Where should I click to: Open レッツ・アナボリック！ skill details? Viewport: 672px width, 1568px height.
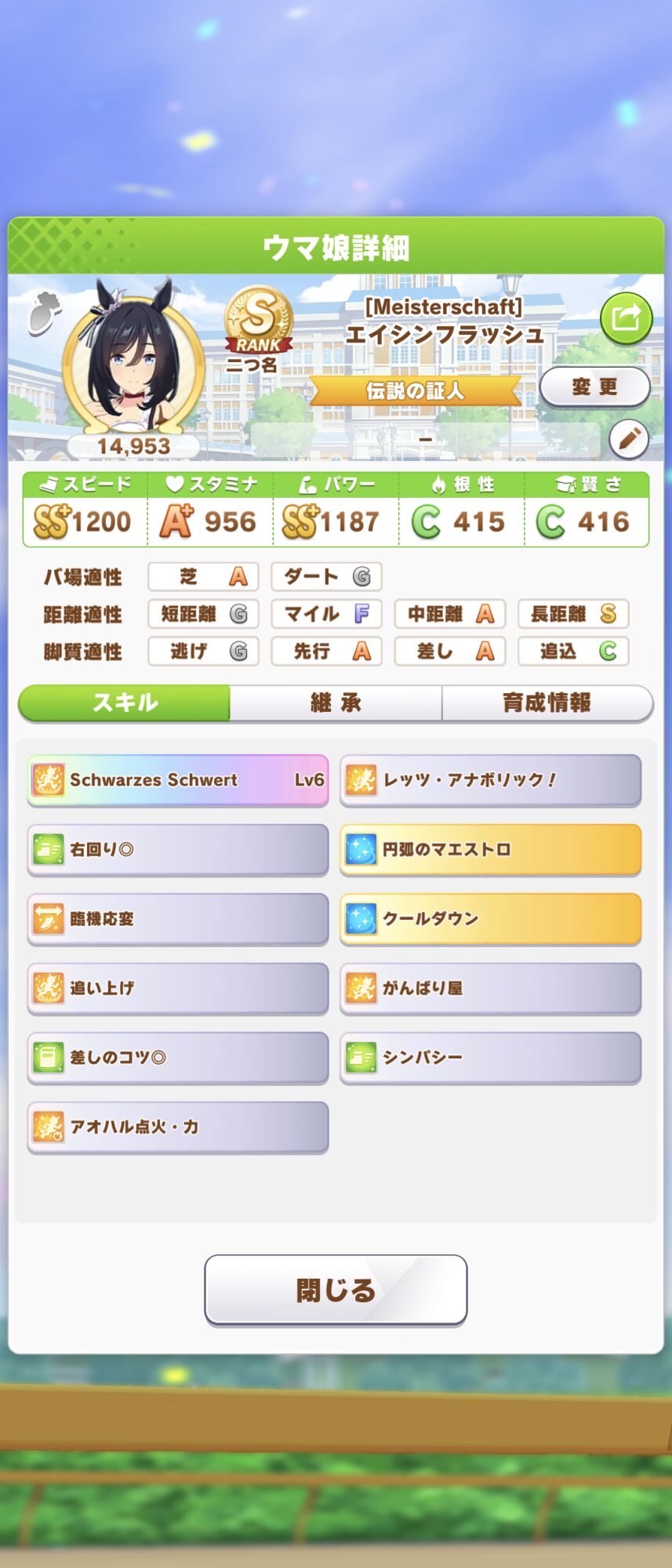(490, 780)
